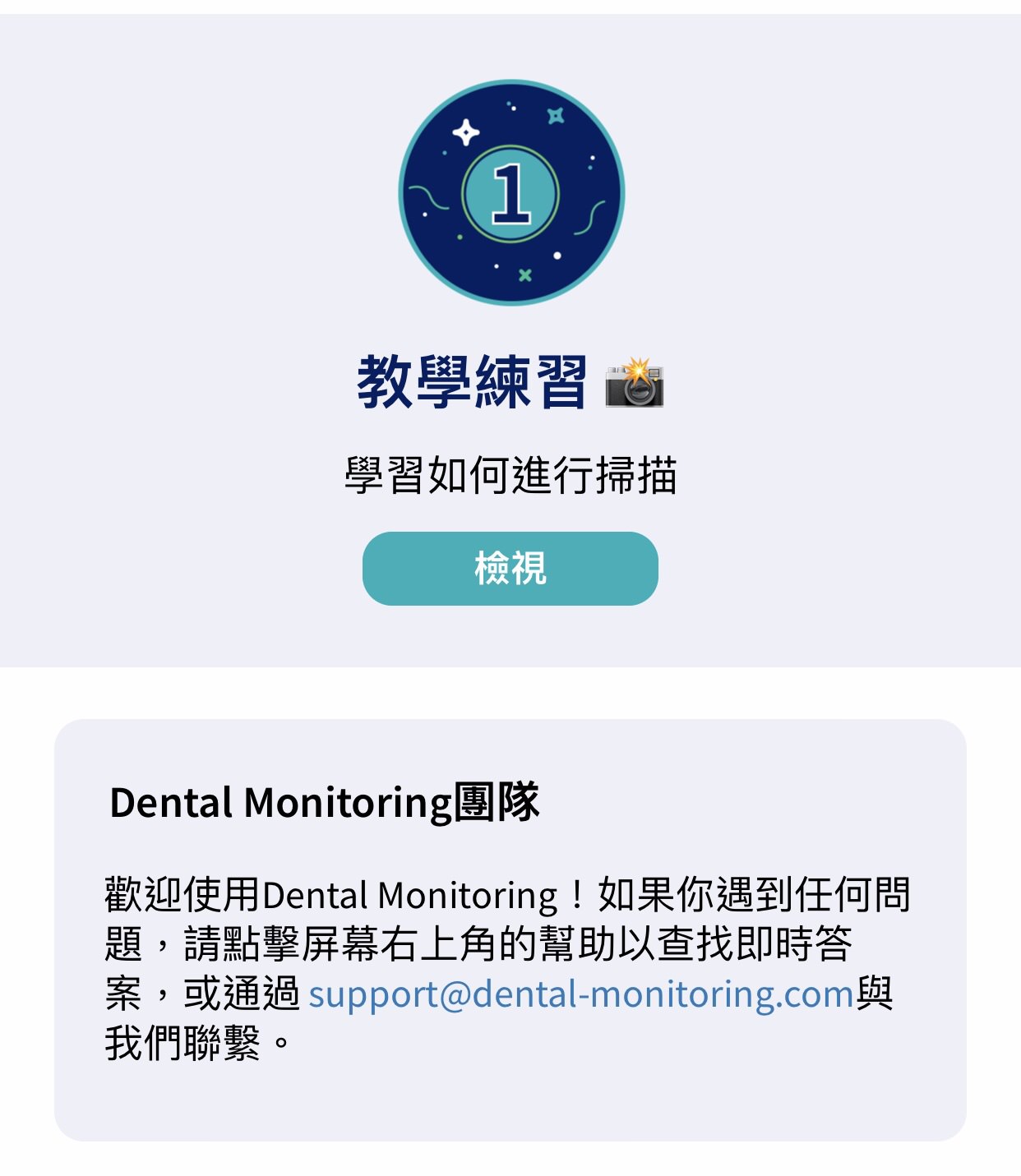Tap the 檢視 button for the tutorial
The width and height of the screenshot is (1021, 1176).
(510, 569)
